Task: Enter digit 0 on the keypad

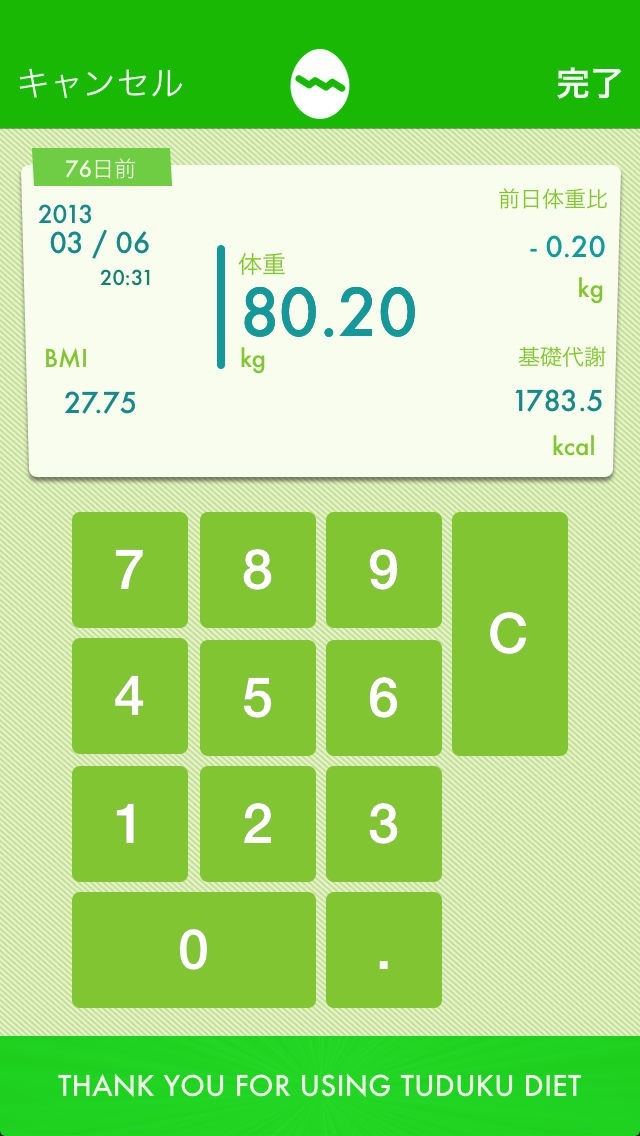Action: [x=194, y=950]
